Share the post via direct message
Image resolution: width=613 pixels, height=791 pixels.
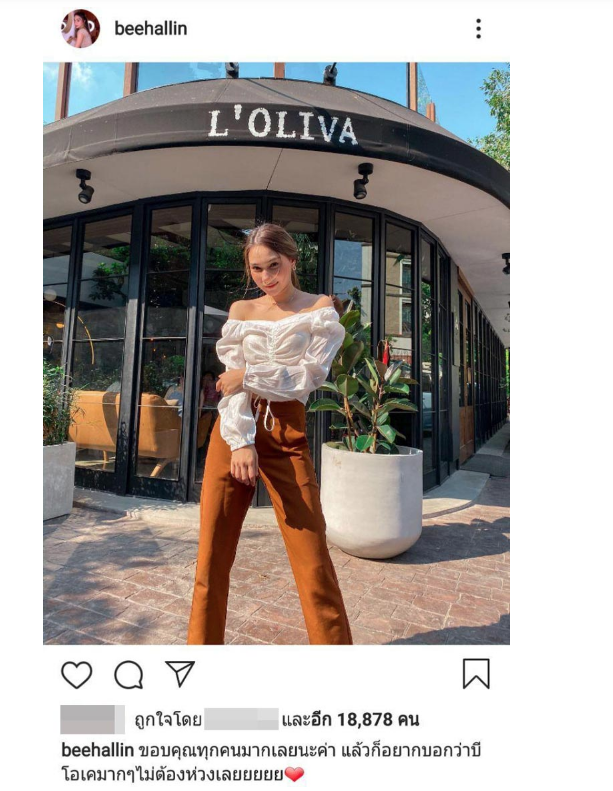[180, 674]
